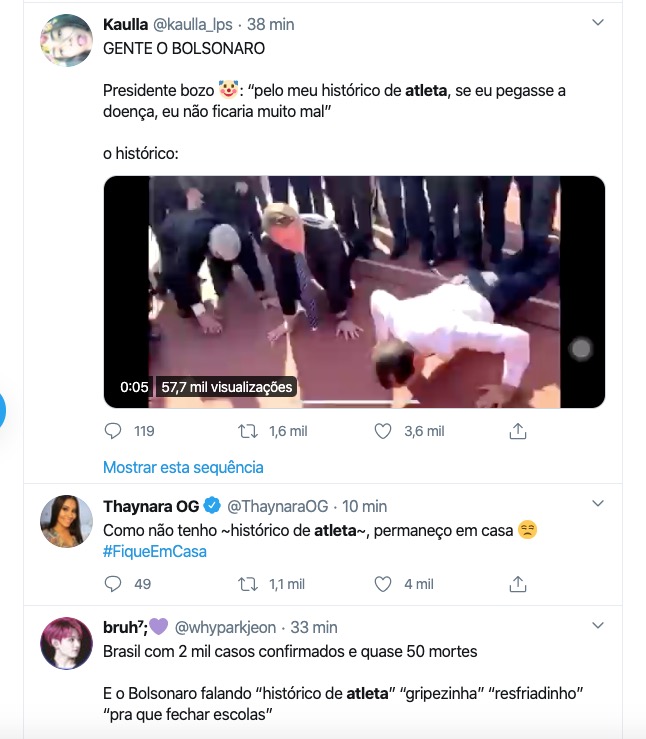Open dropdown menu on bruh's tweet

pyautogui.click(x=598, y=625)
